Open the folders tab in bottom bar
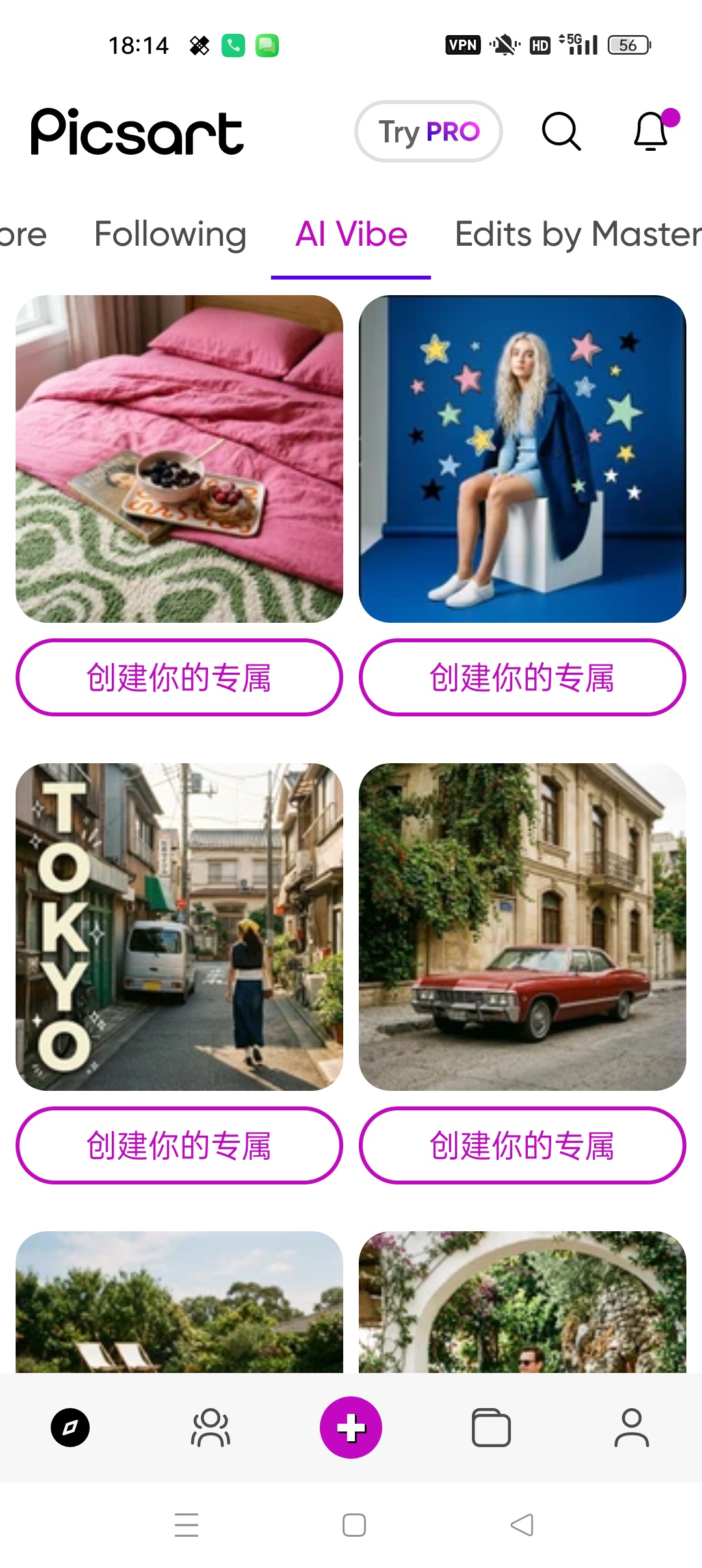Image resolution: width=702 pixels, height=1568 pixels. coord(491,1428)
